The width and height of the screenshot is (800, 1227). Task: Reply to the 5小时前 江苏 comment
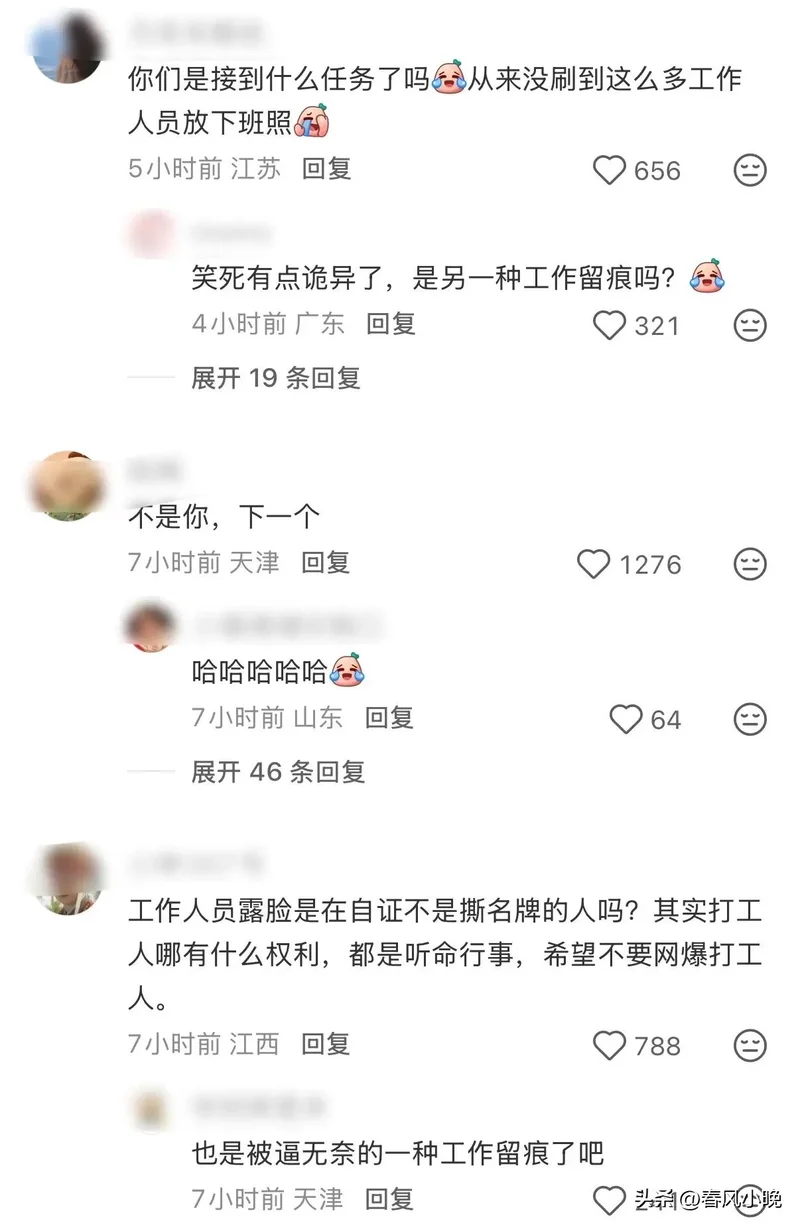point(327,168)
